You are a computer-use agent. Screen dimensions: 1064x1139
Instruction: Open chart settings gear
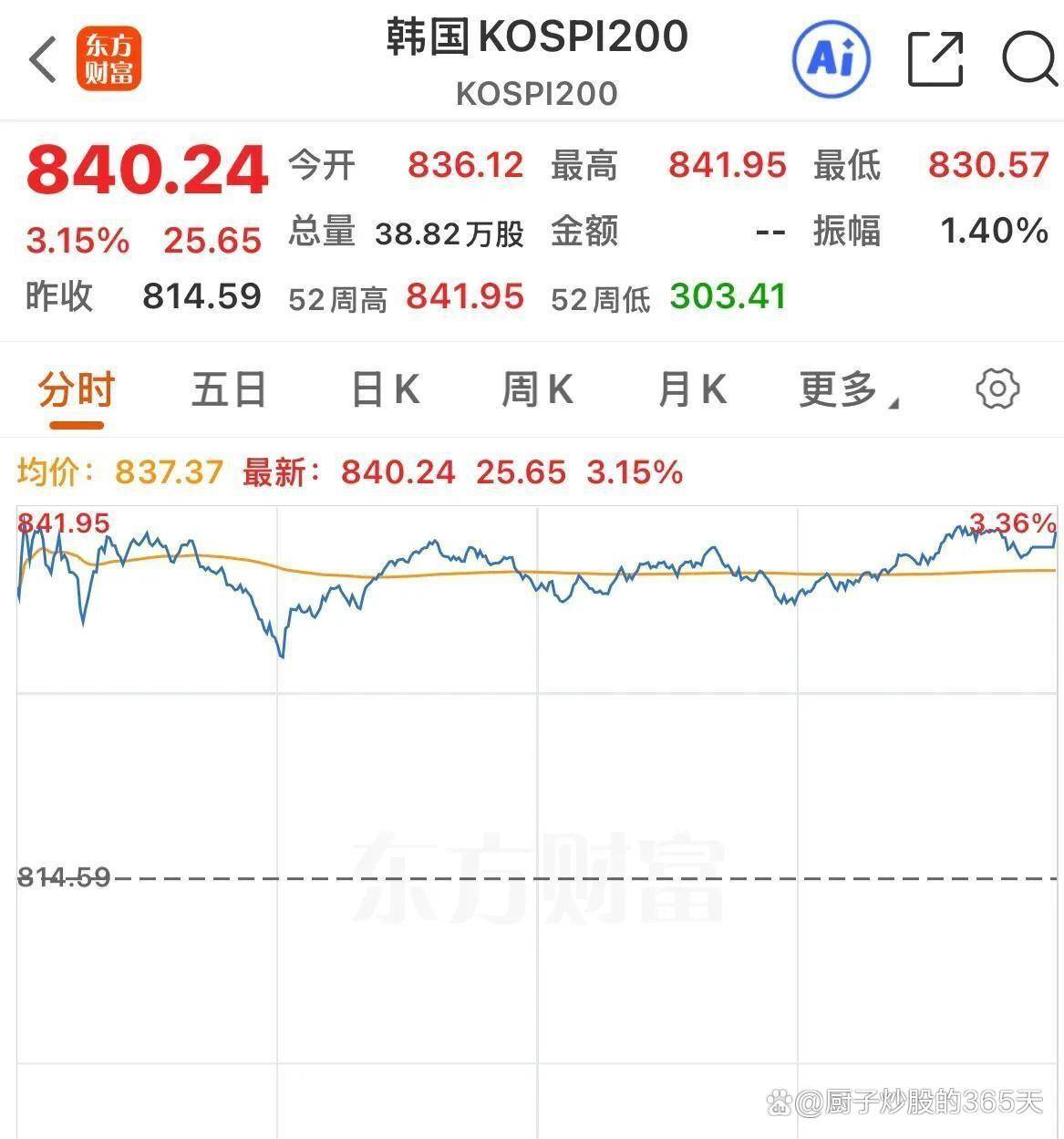click(997, 389)
